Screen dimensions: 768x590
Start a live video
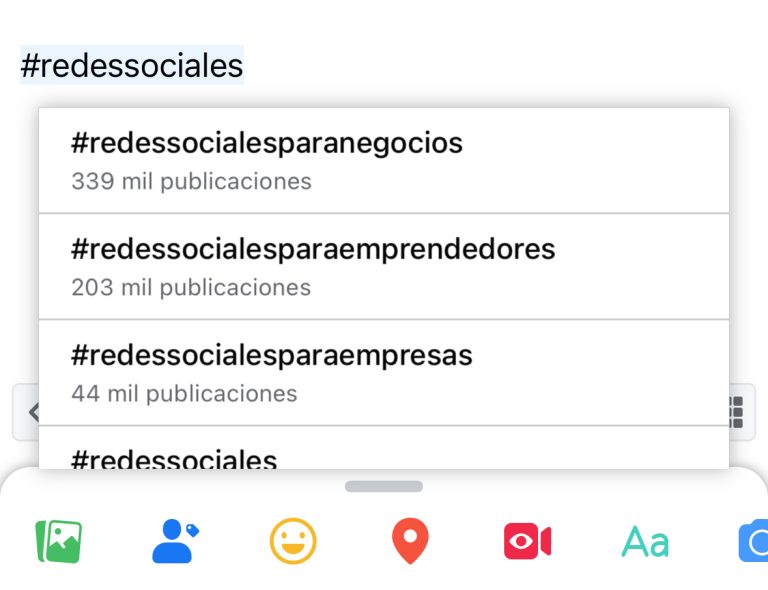coord(527,542)
